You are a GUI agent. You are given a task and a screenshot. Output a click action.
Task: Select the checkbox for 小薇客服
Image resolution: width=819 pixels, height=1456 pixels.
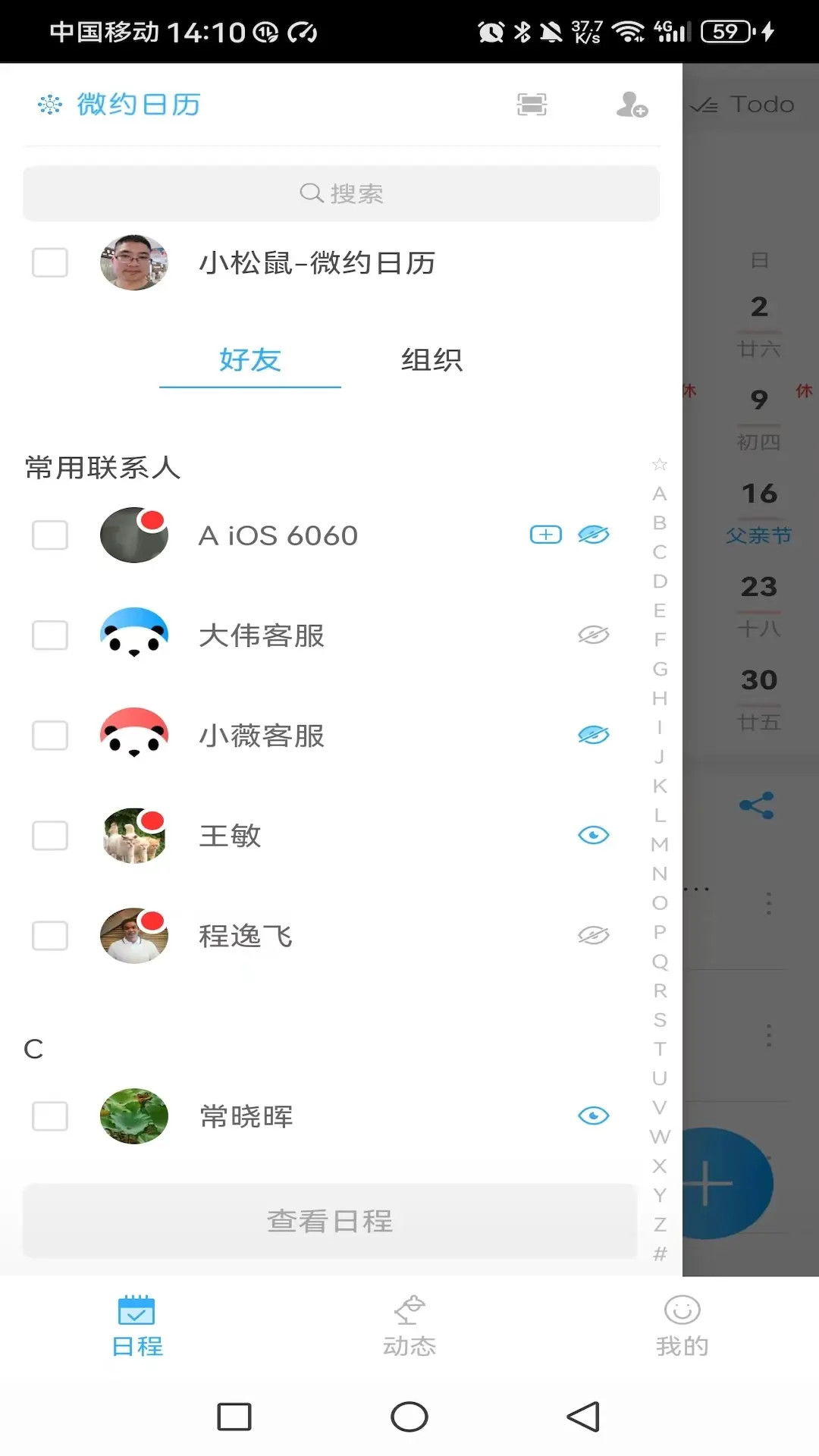(50, 736)
